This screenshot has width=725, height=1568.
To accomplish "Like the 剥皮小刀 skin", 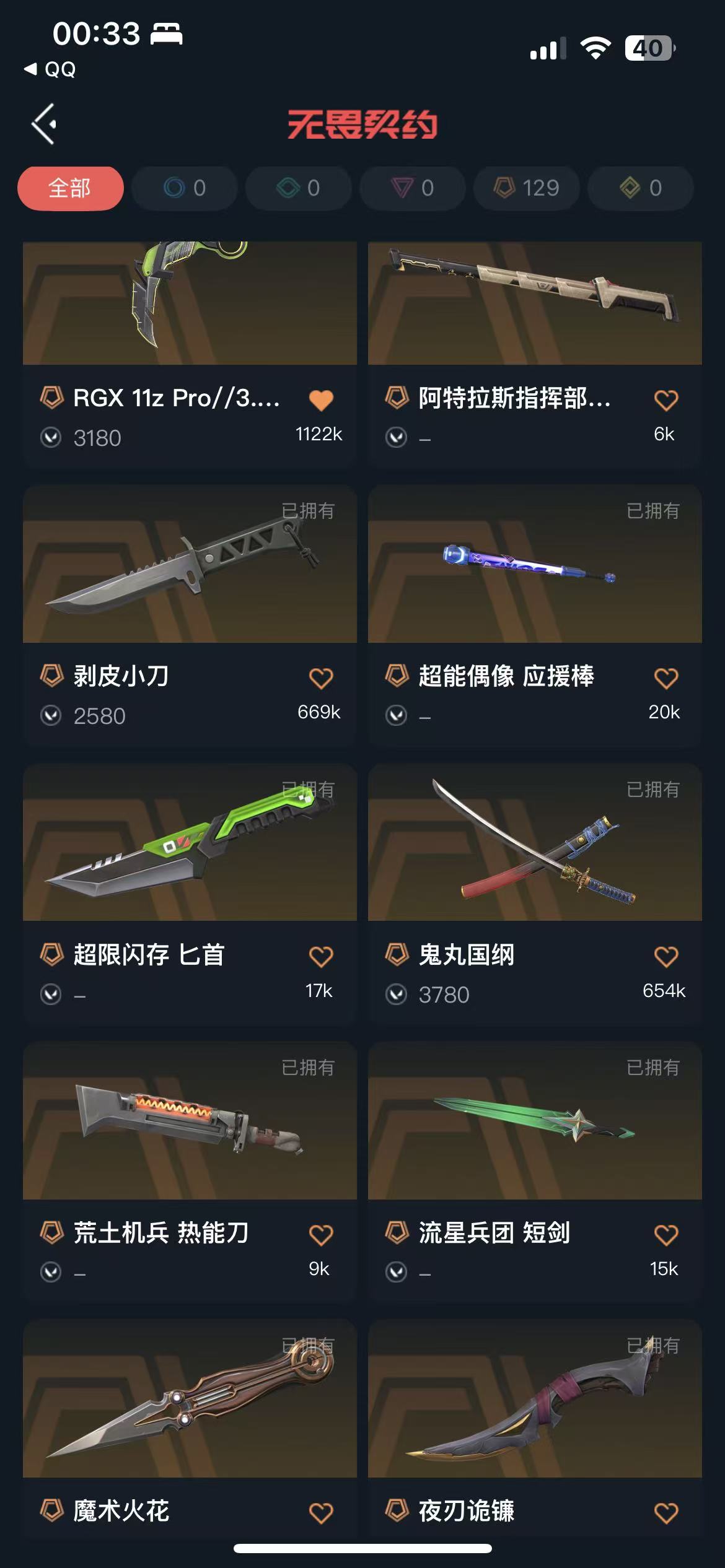I will point(321,678).
